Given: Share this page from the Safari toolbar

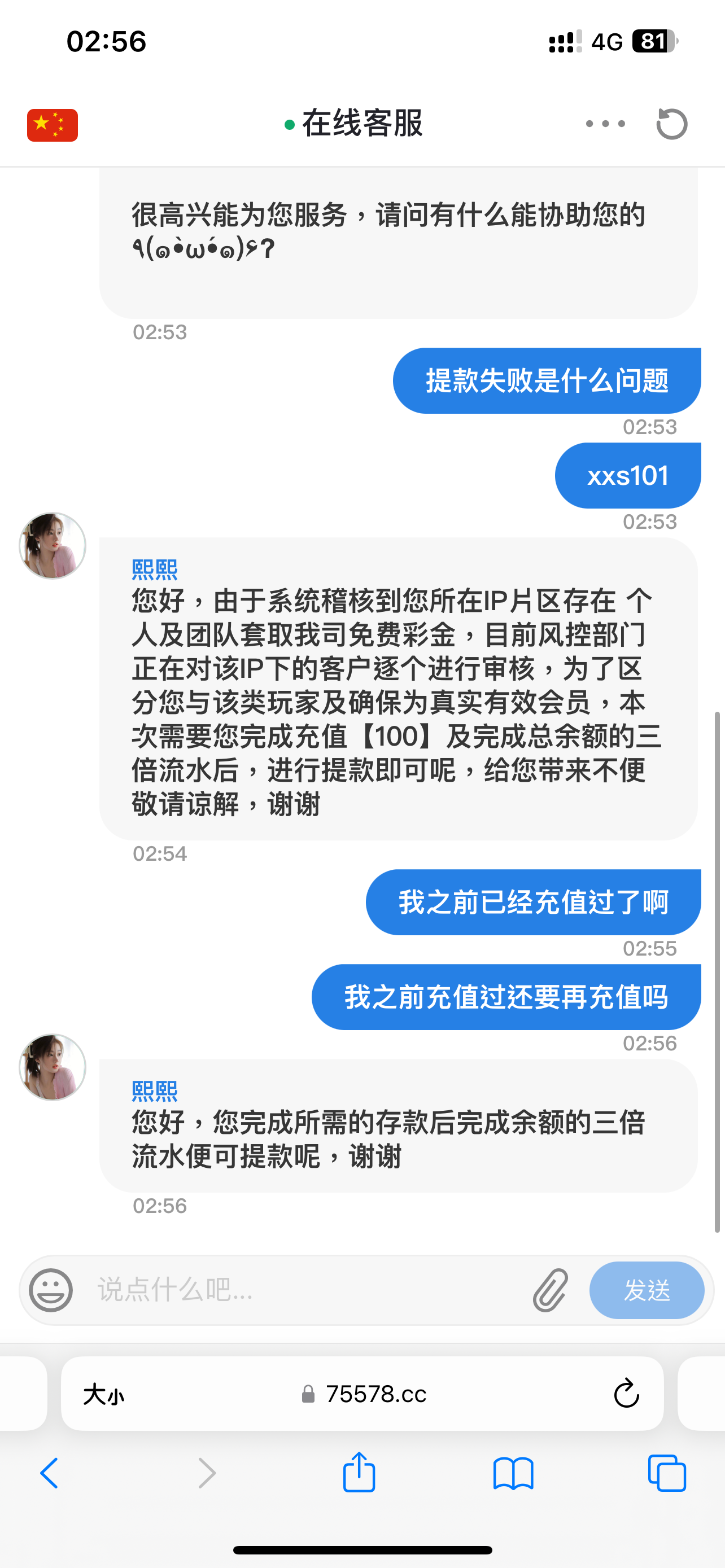Looking at the screenshot, I should pos(359,1473).
